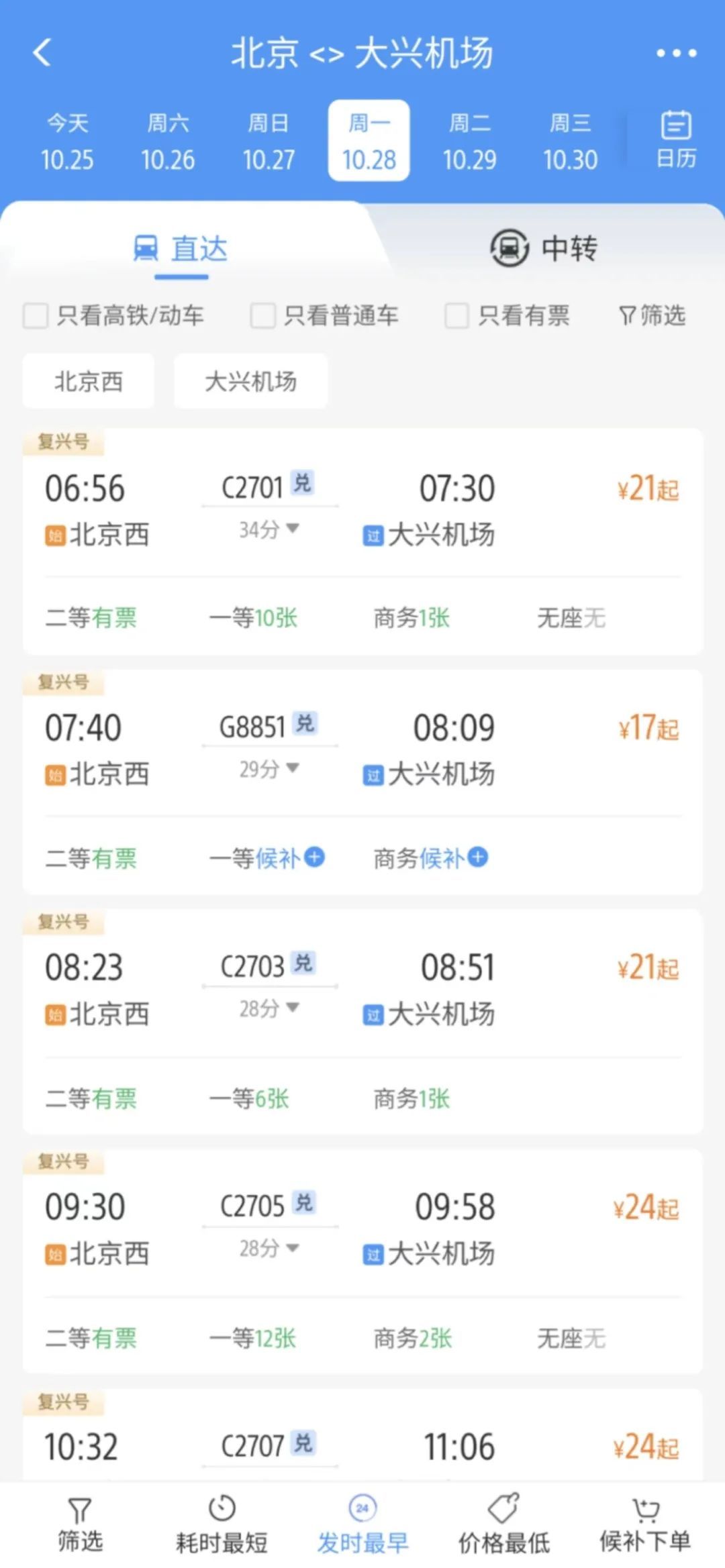
Task: Open the three-dot overflow menu
Action: [675, 53]
